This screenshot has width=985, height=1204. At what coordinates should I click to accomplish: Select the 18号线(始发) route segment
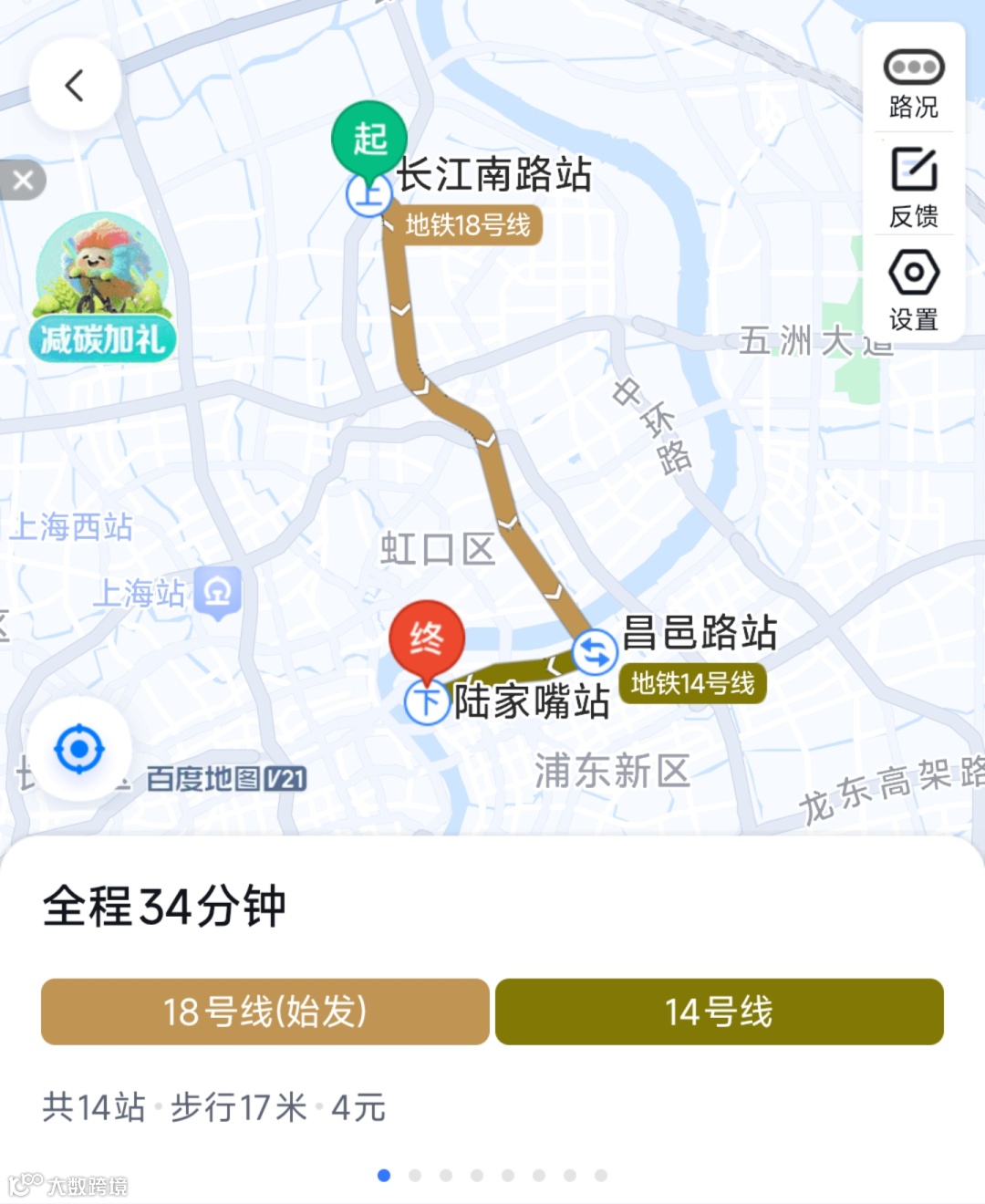pos(265,1012)
